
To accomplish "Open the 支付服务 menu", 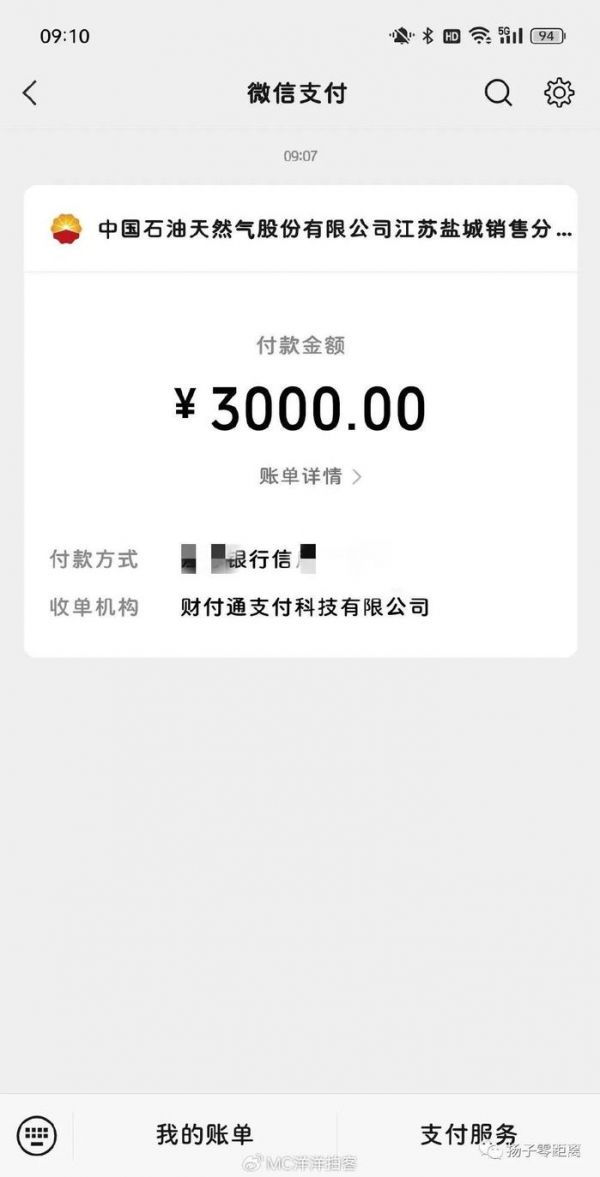I will pos(468,1135).
